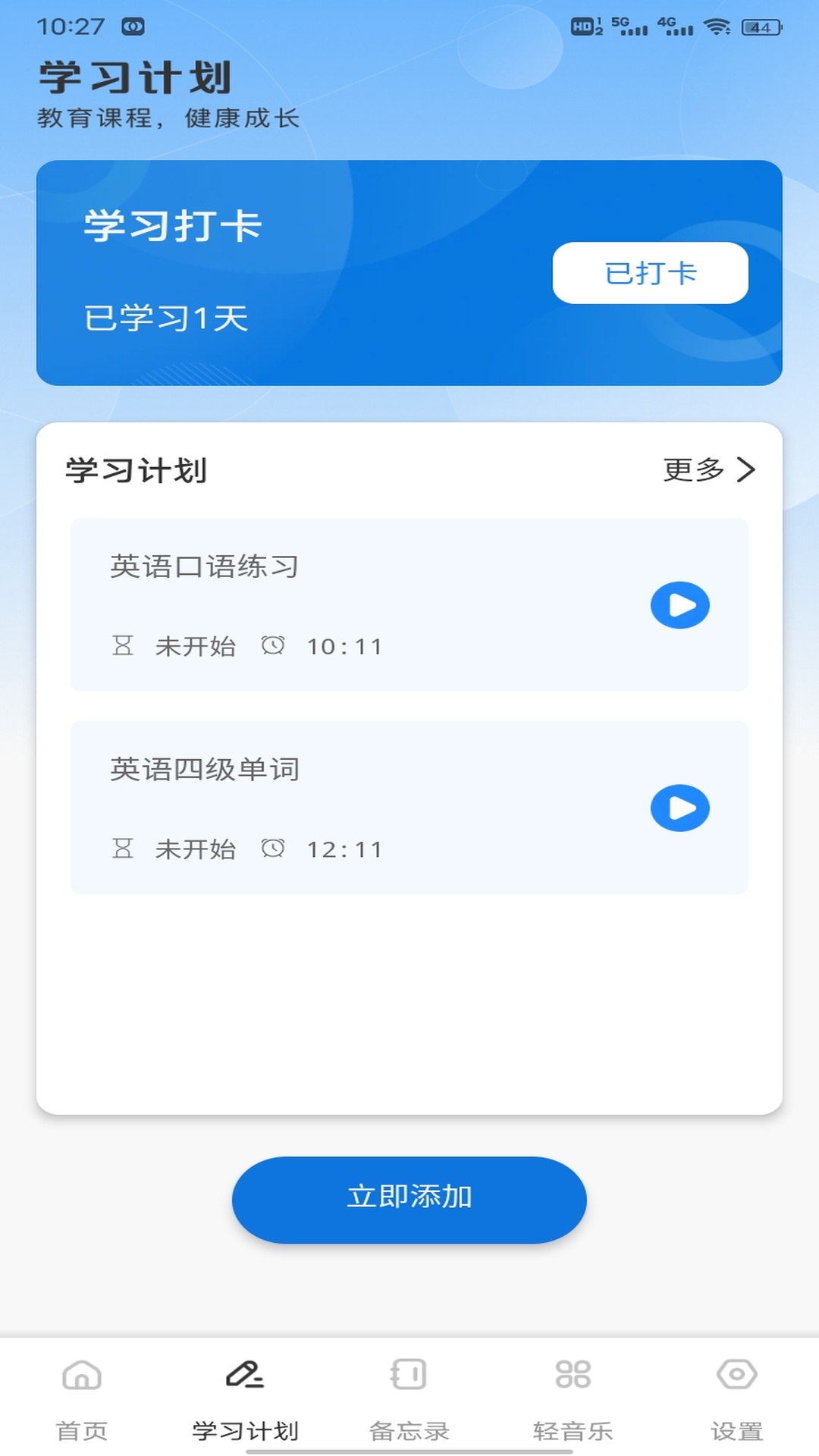Screen dimensions: 819x1456
Task: Click the alarm clock icon next to 12:11
Action: coord(273,849)
